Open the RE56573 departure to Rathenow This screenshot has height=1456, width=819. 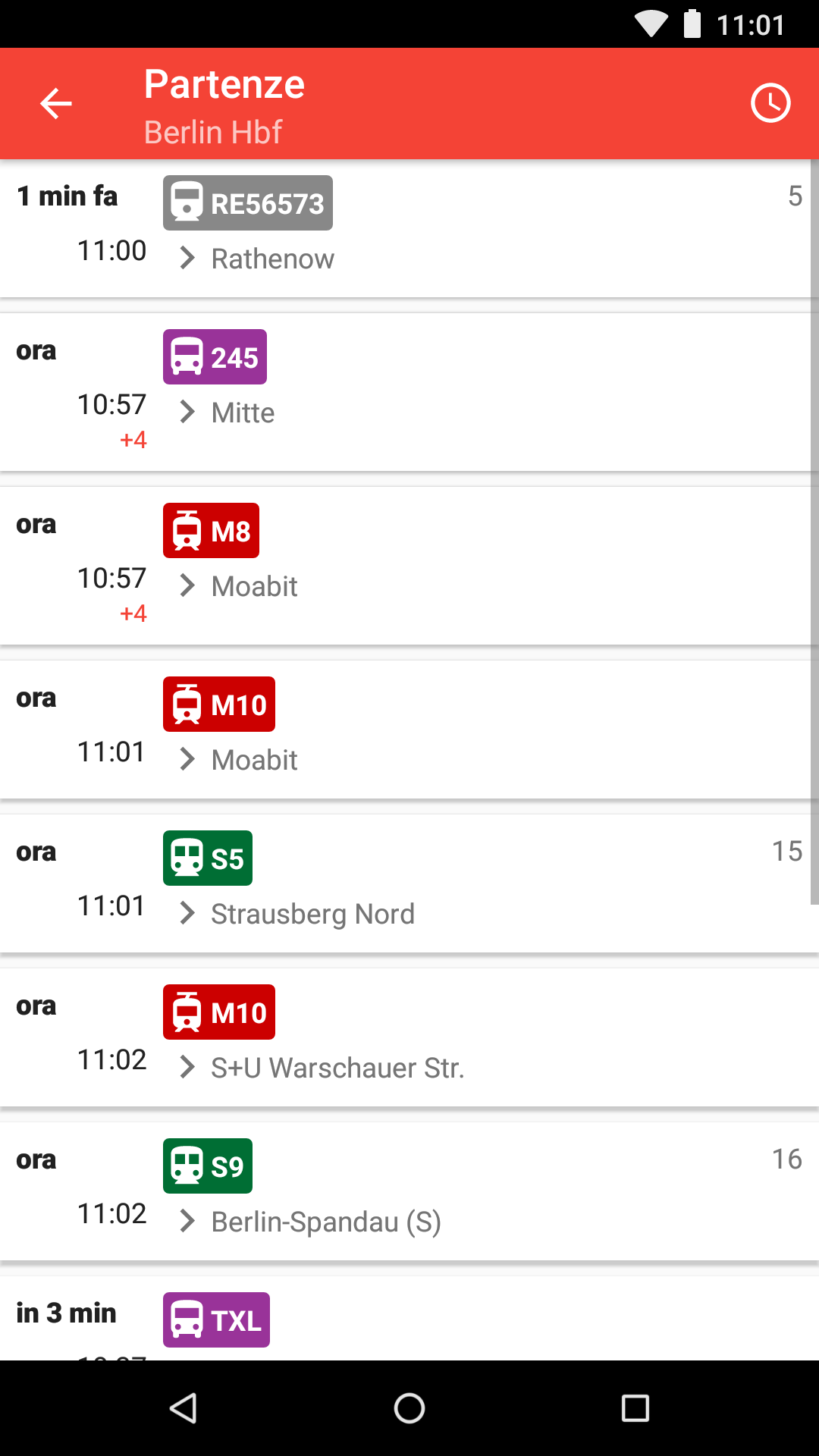(x=409, y=228)
